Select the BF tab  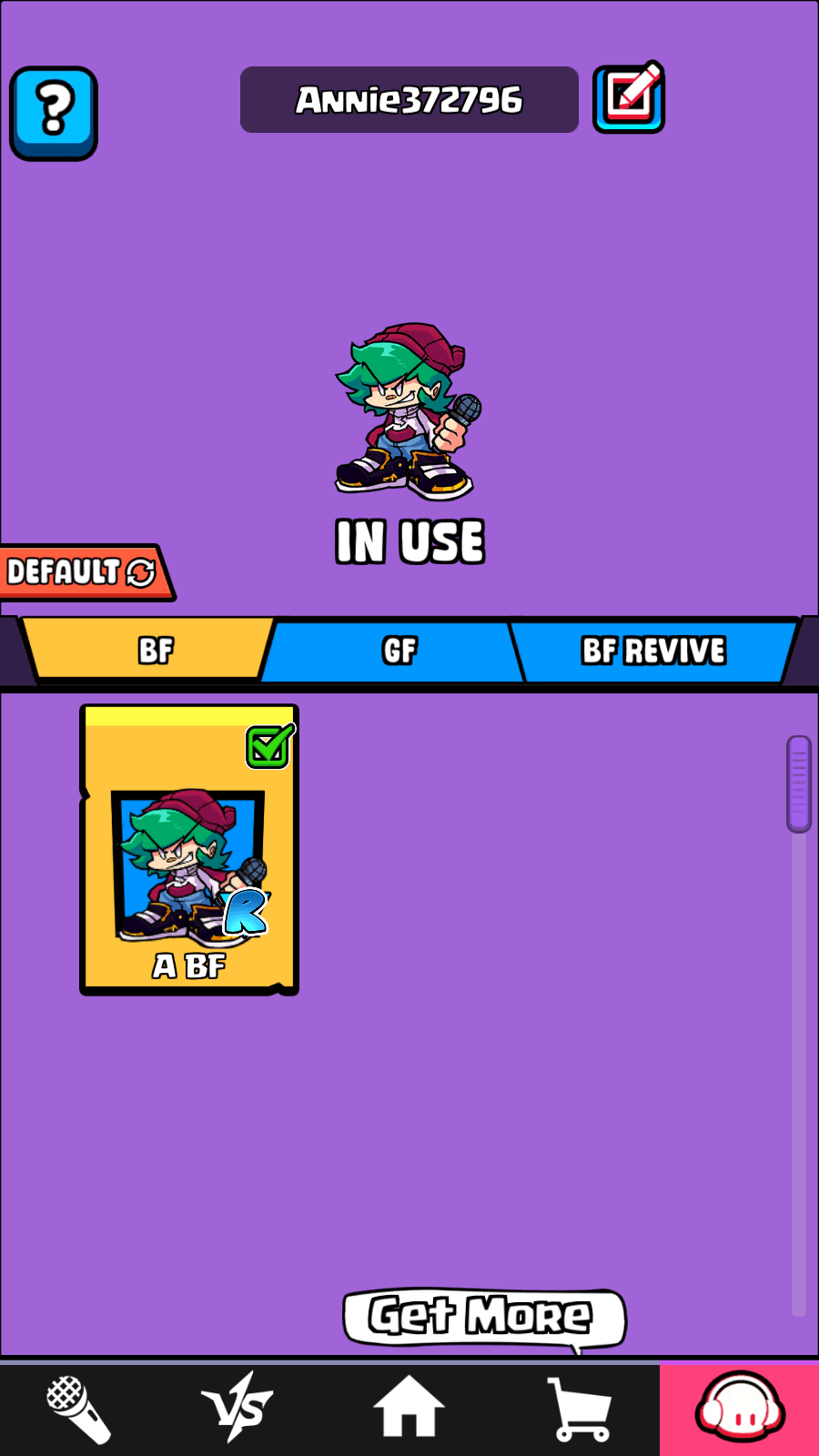[x=152, y=650]
